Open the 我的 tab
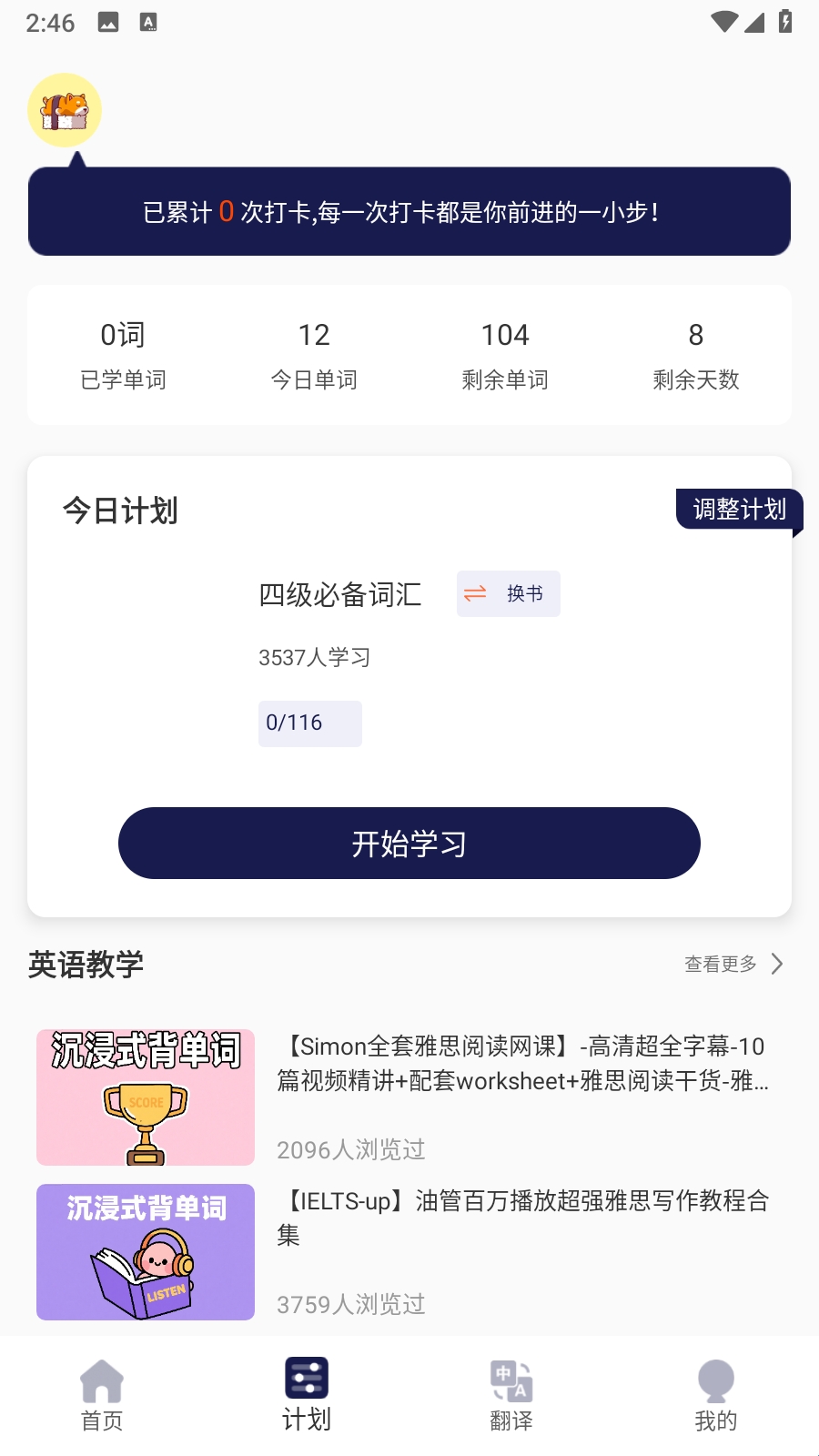This screenshot has width=819, height=1456. click(716, 1396)
